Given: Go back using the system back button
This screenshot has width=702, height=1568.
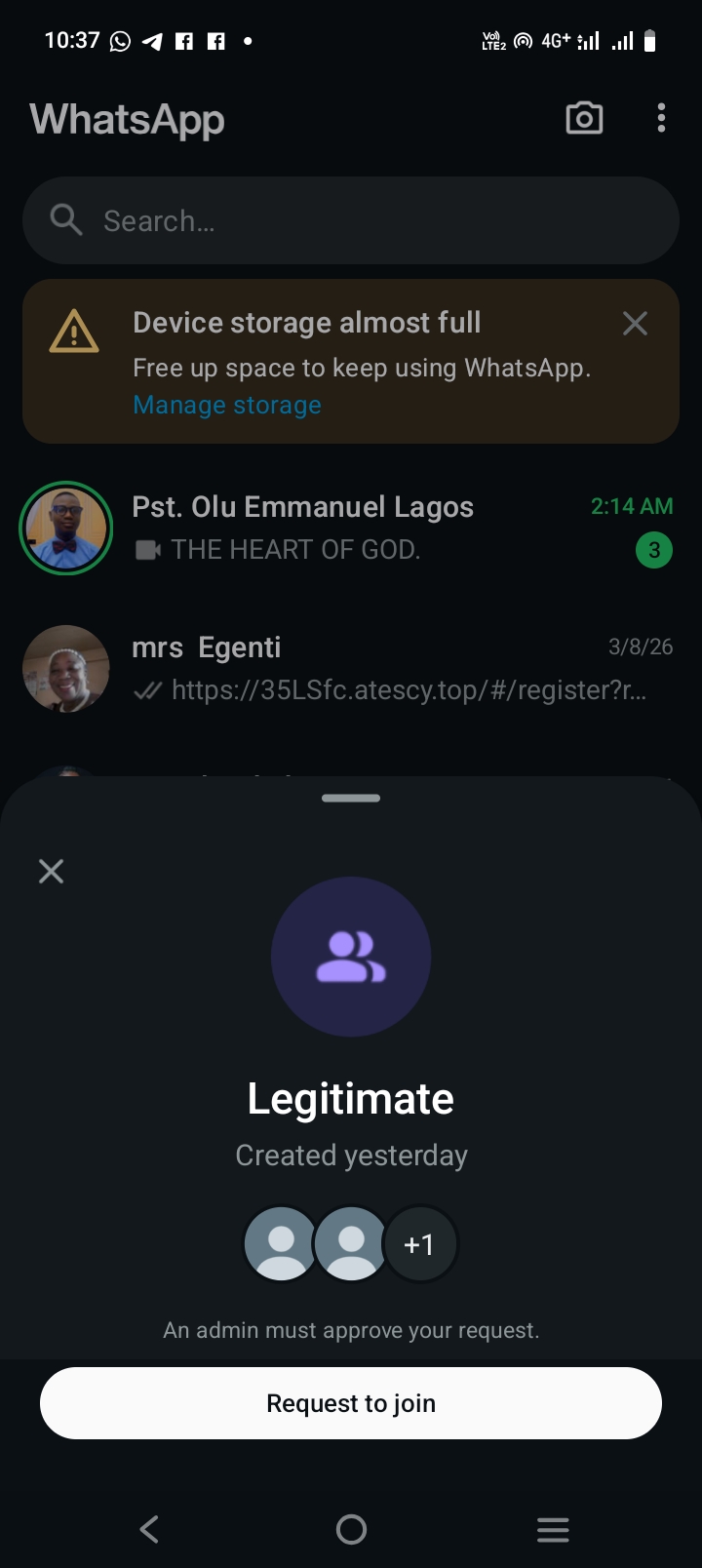Looking at the screenshot, I should coord(149,1529).
